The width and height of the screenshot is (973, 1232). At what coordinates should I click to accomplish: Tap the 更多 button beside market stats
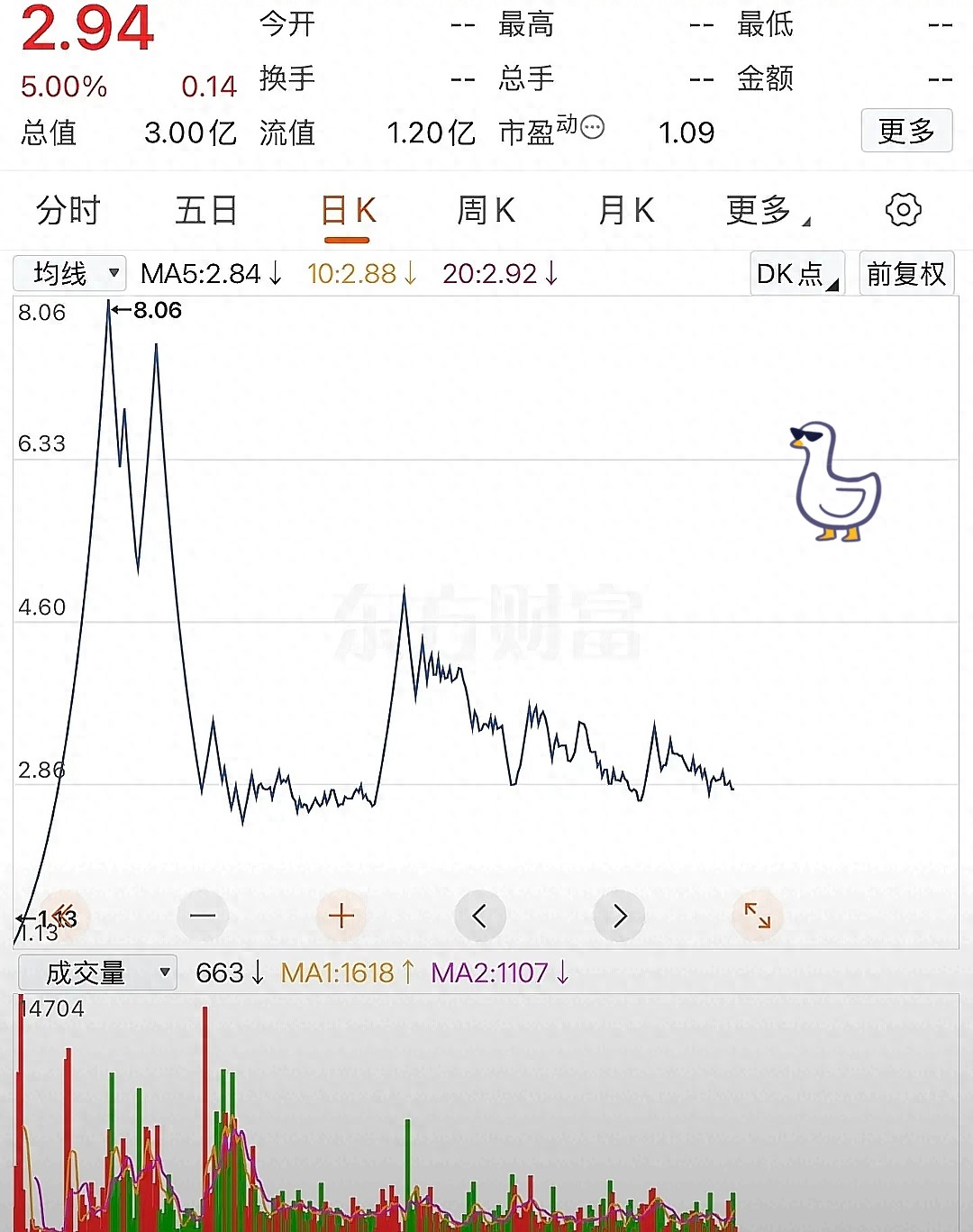point(906,132)
